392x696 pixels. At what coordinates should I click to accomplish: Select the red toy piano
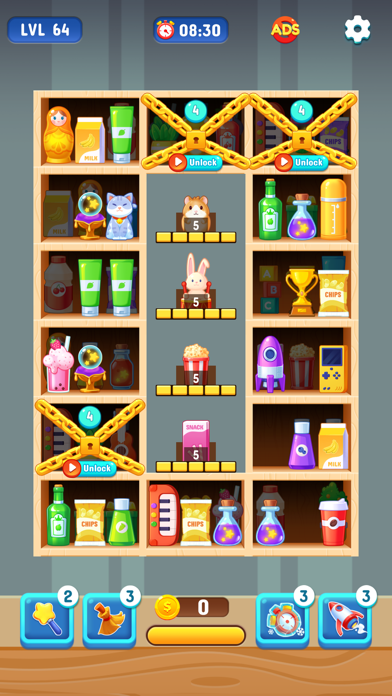click(x=163, y=515)
